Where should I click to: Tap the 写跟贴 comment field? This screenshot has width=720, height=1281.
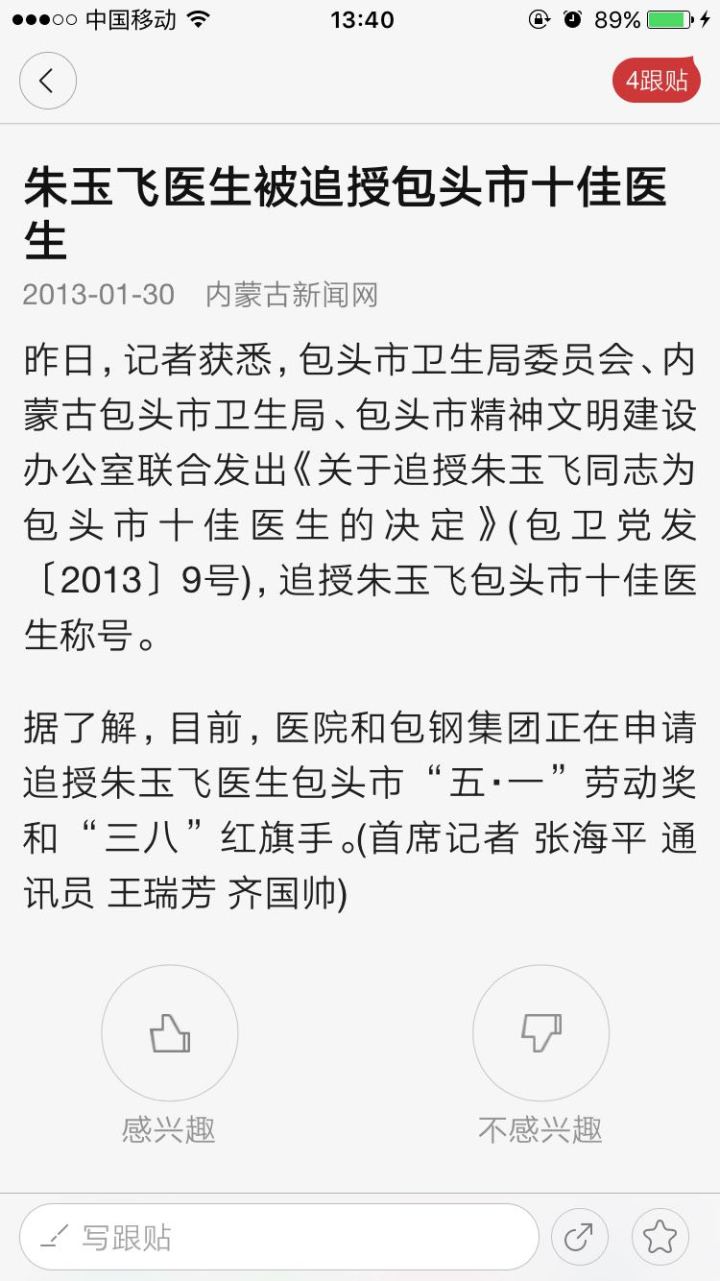pyautogui.click(x=279, y=1237)
